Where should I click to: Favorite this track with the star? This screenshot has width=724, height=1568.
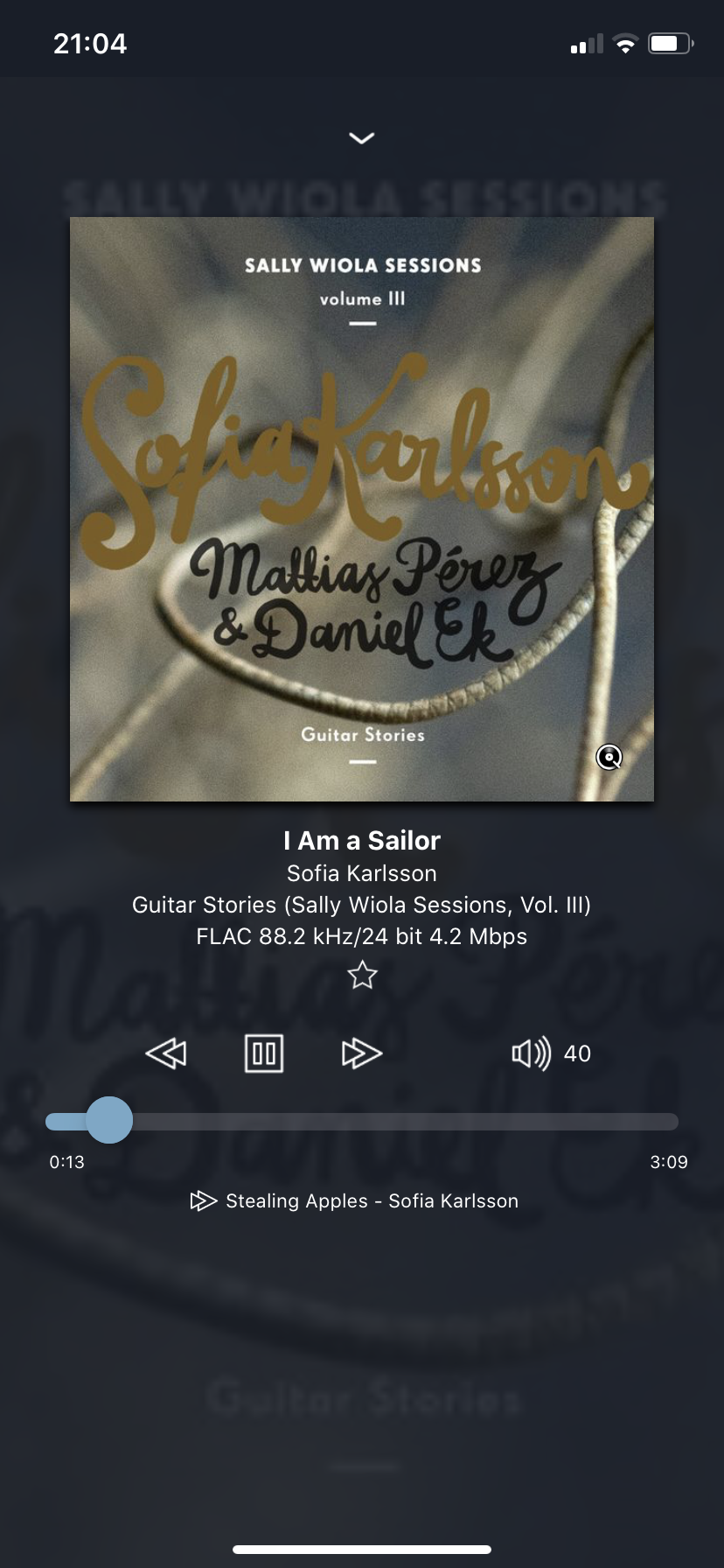pyautogui.click(x=361, y=975)
